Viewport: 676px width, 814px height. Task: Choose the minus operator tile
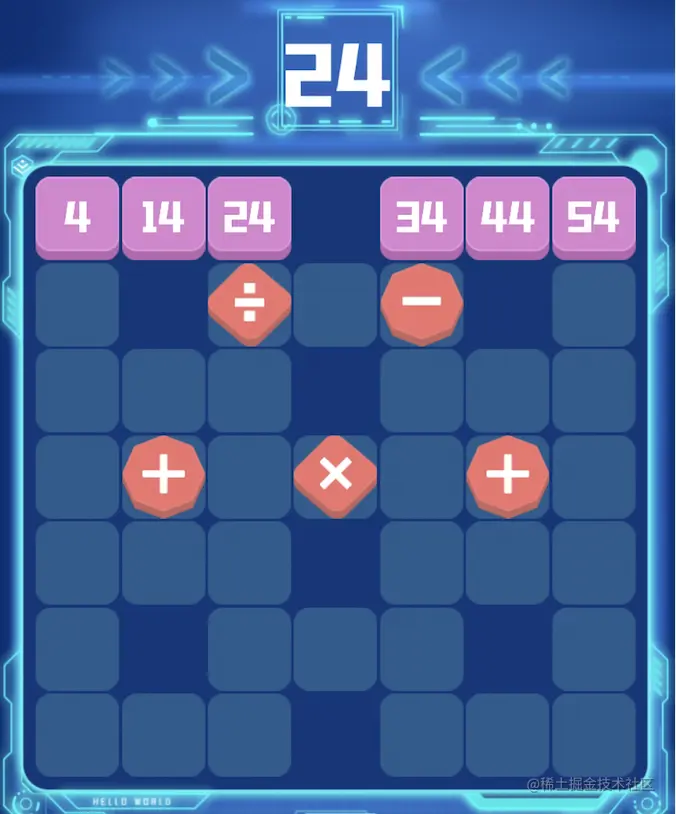pyautogui.click(x=421, y=302)
